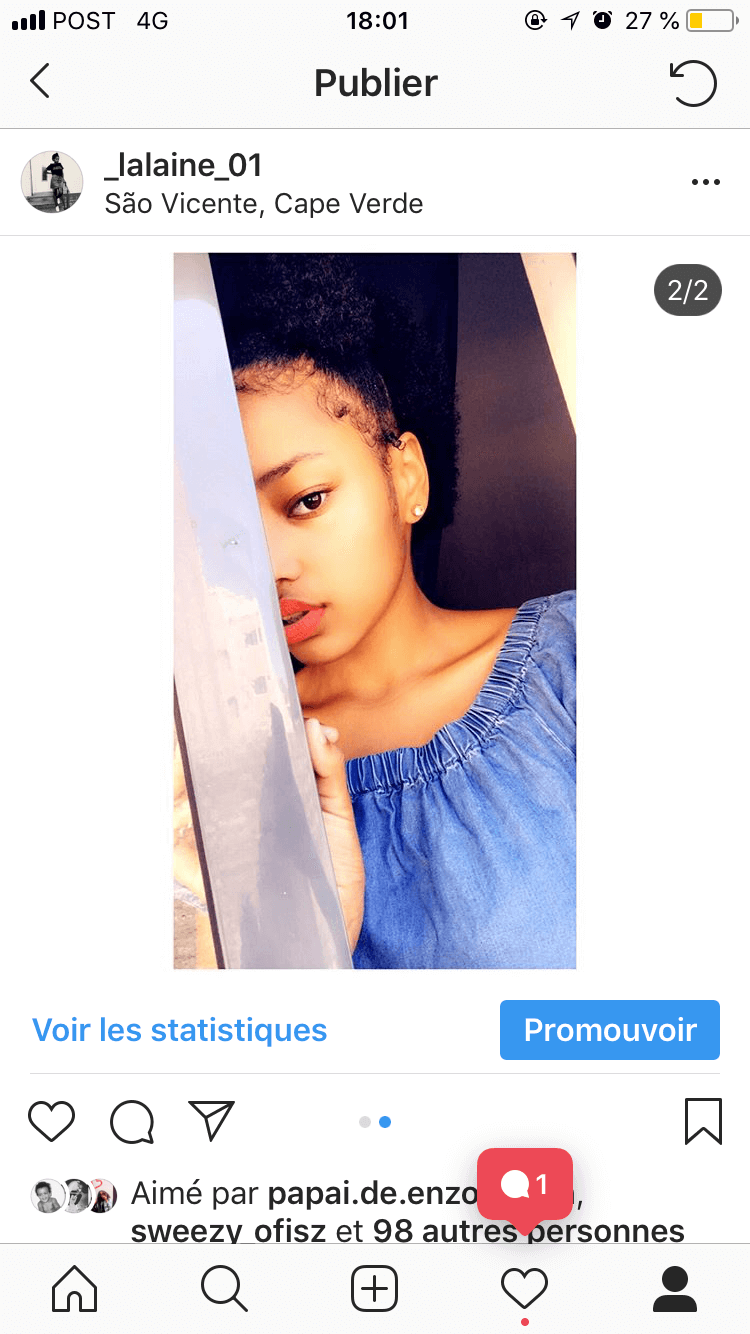Switch to the Profile tab
750x1334 pixels.
[x=675, y=1289]
